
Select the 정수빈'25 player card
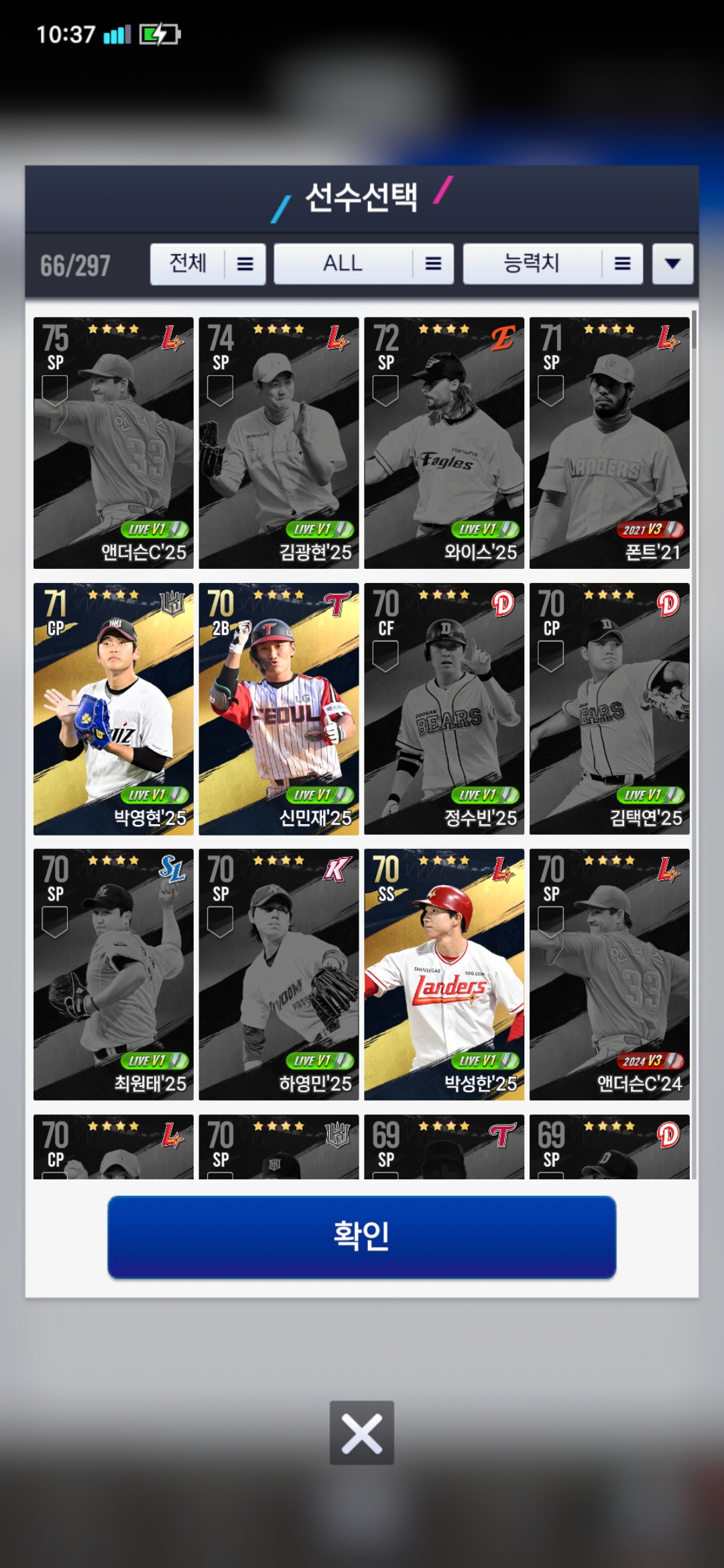[x=444, y=708]
